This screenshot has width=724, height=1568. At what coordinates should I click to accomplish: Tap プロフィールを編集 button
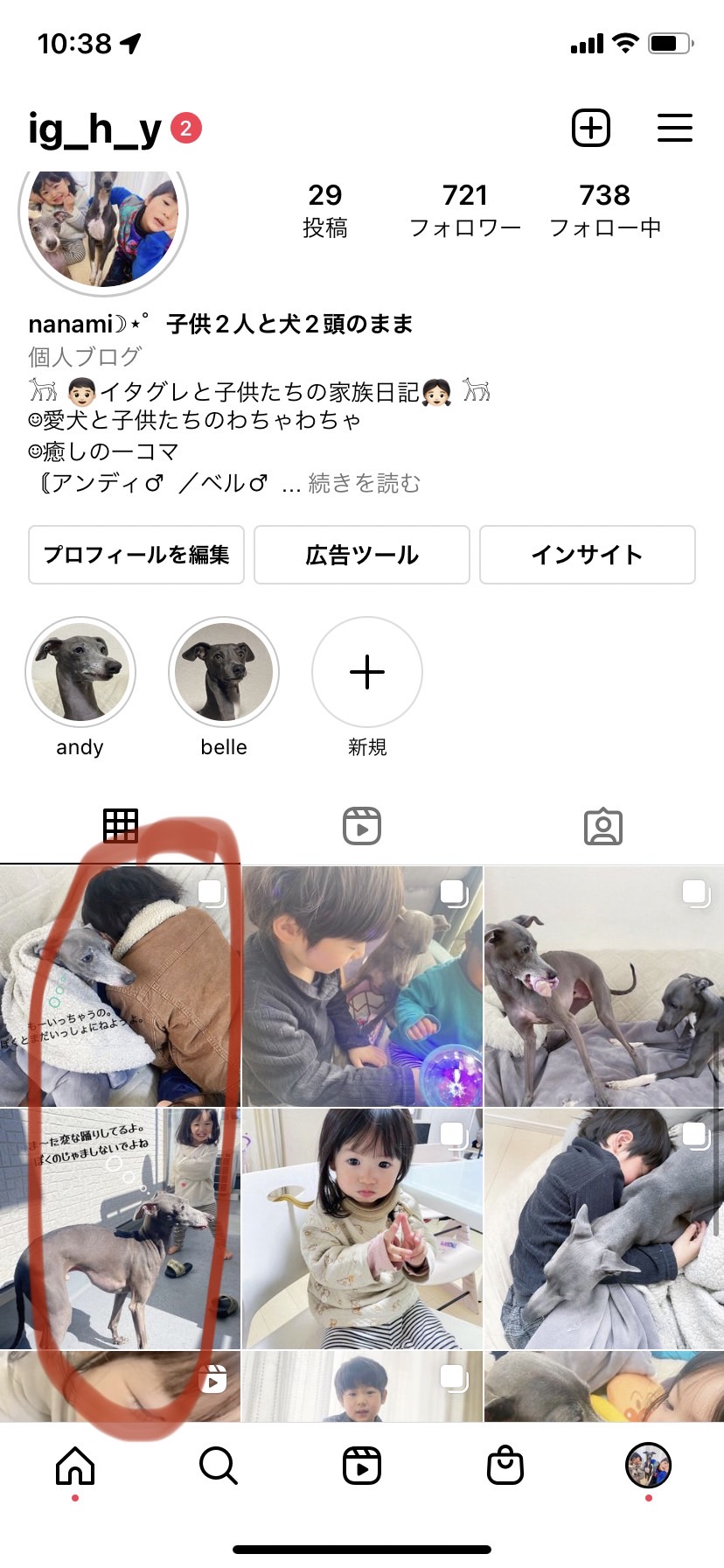coord(136,555)
